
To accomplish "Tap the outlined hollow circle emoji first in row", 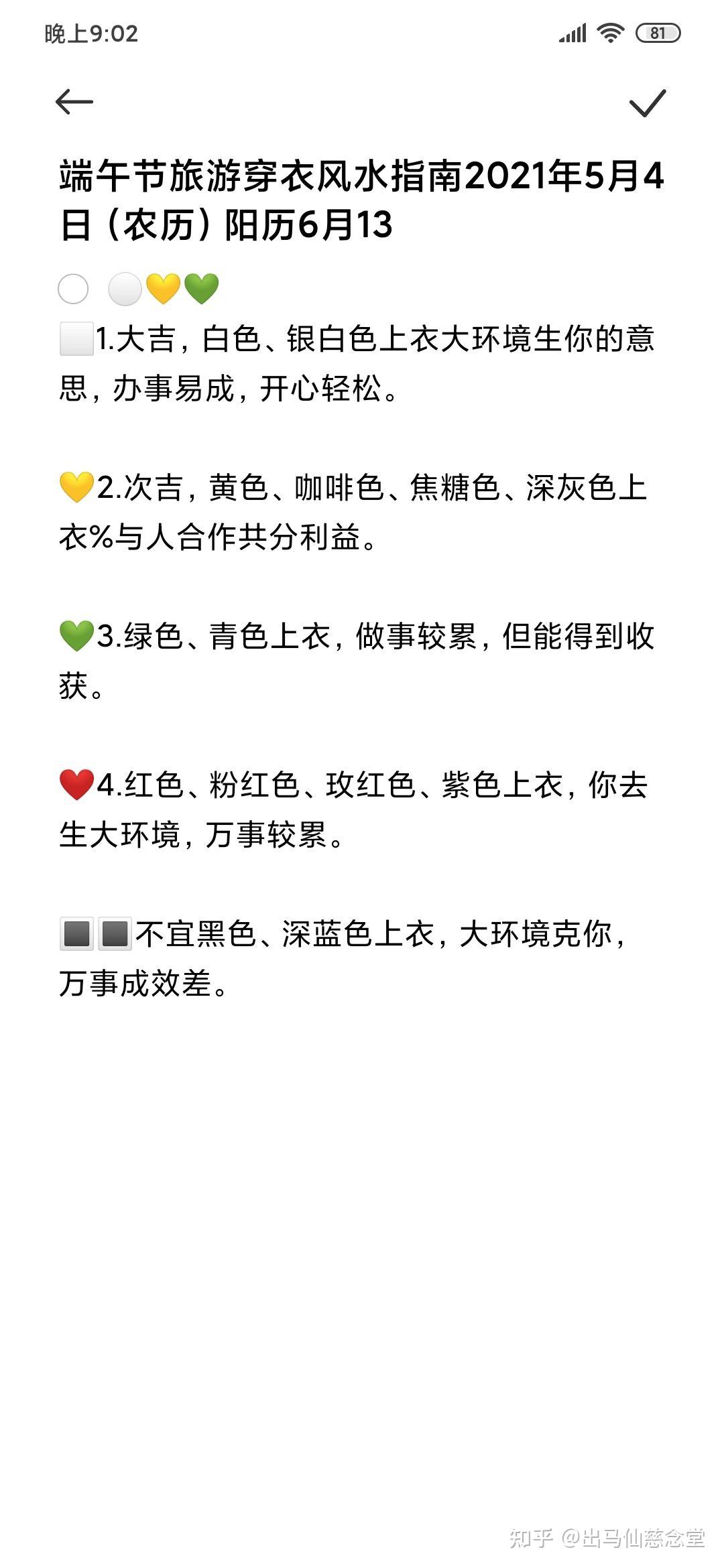I will [74, 289].
